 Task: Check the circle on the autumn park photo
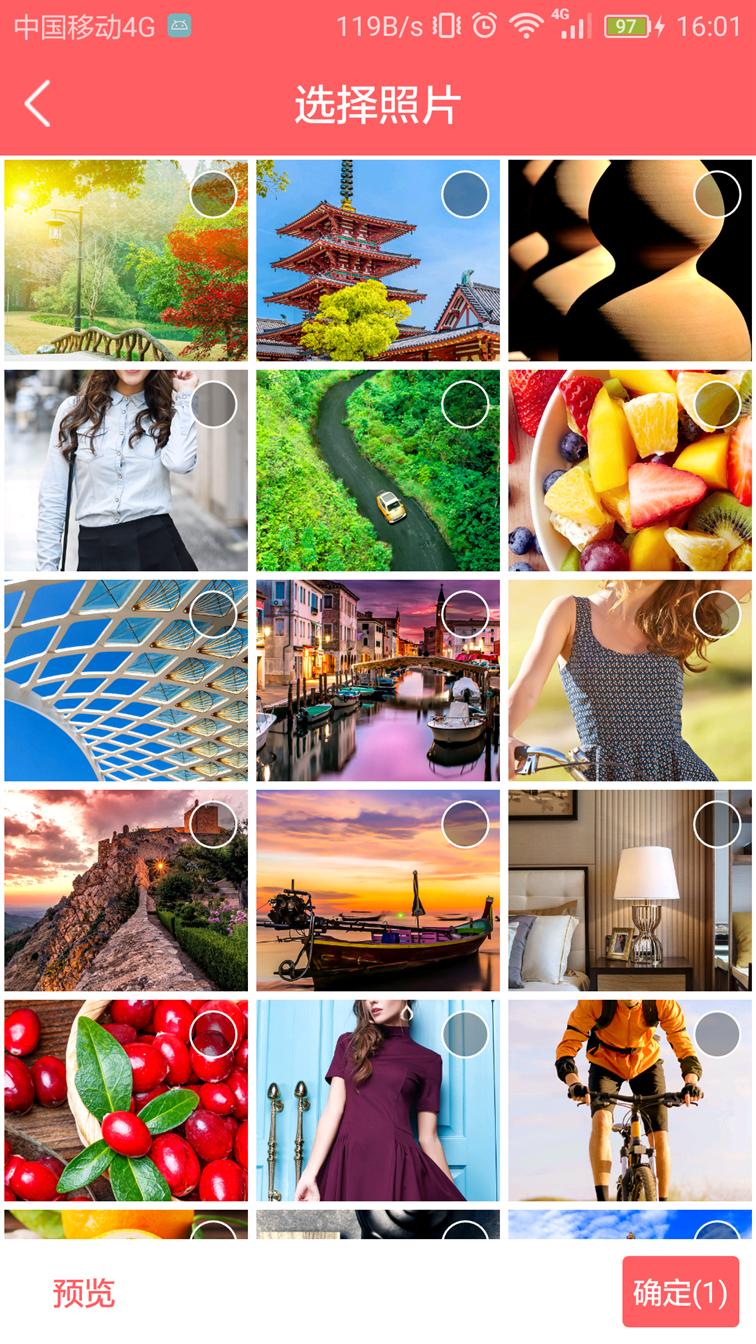[213, 195]
